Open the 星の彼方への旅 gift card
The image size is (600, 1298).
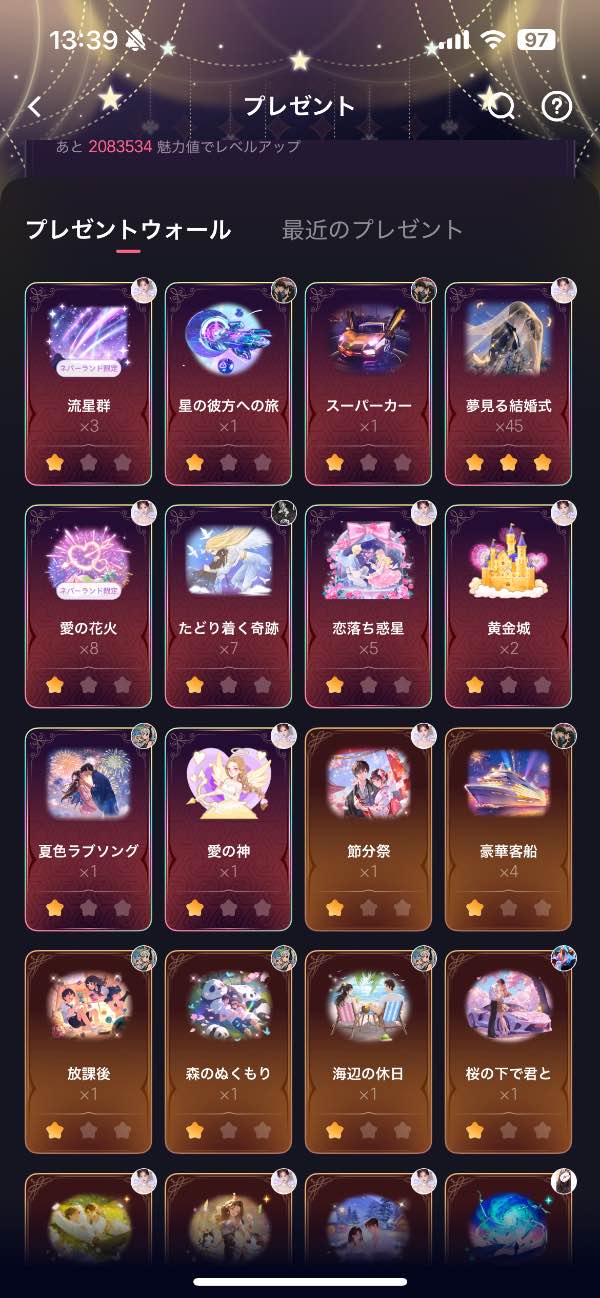[228, 383]
